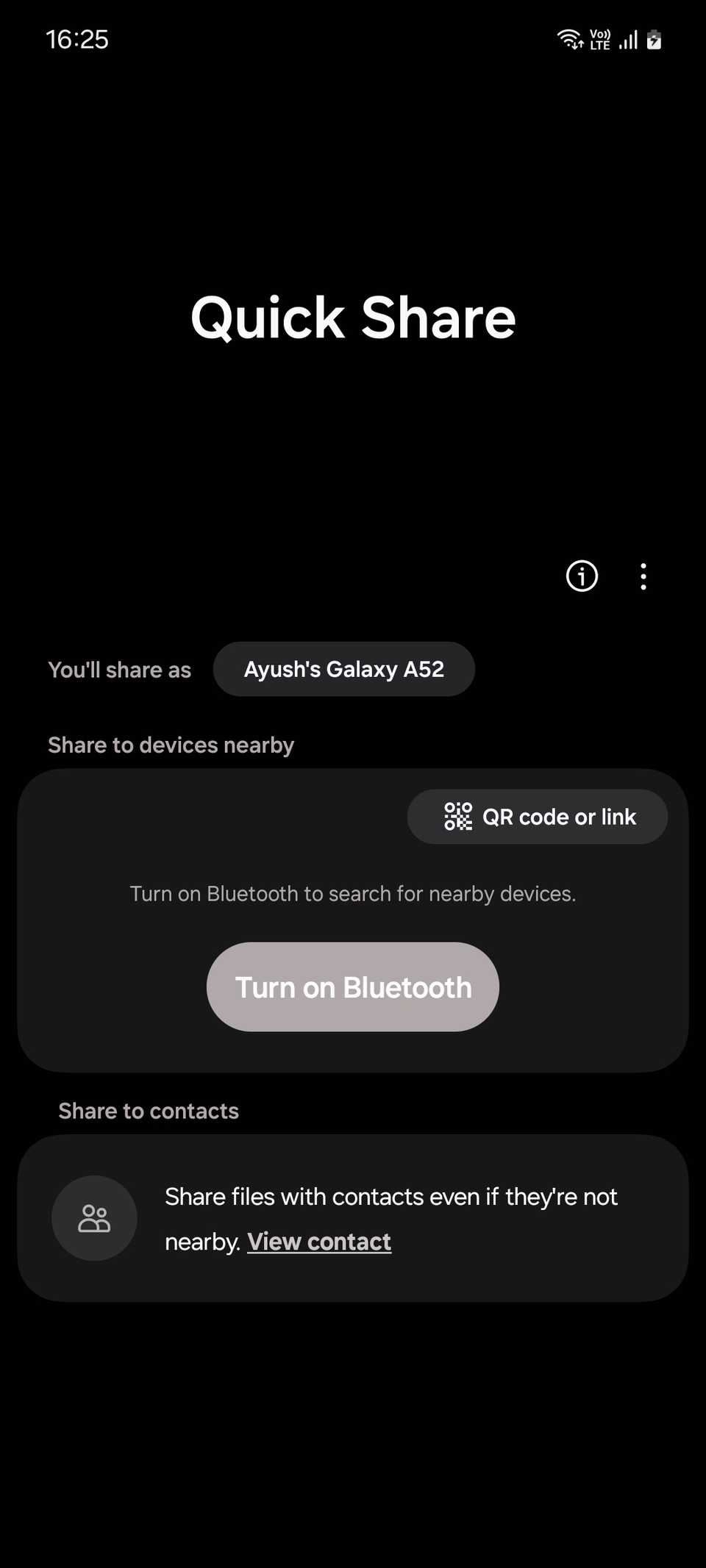This screenshot has height=1568, width=706.
Task: Tap the Quick Share title
Action: point(352,316)
